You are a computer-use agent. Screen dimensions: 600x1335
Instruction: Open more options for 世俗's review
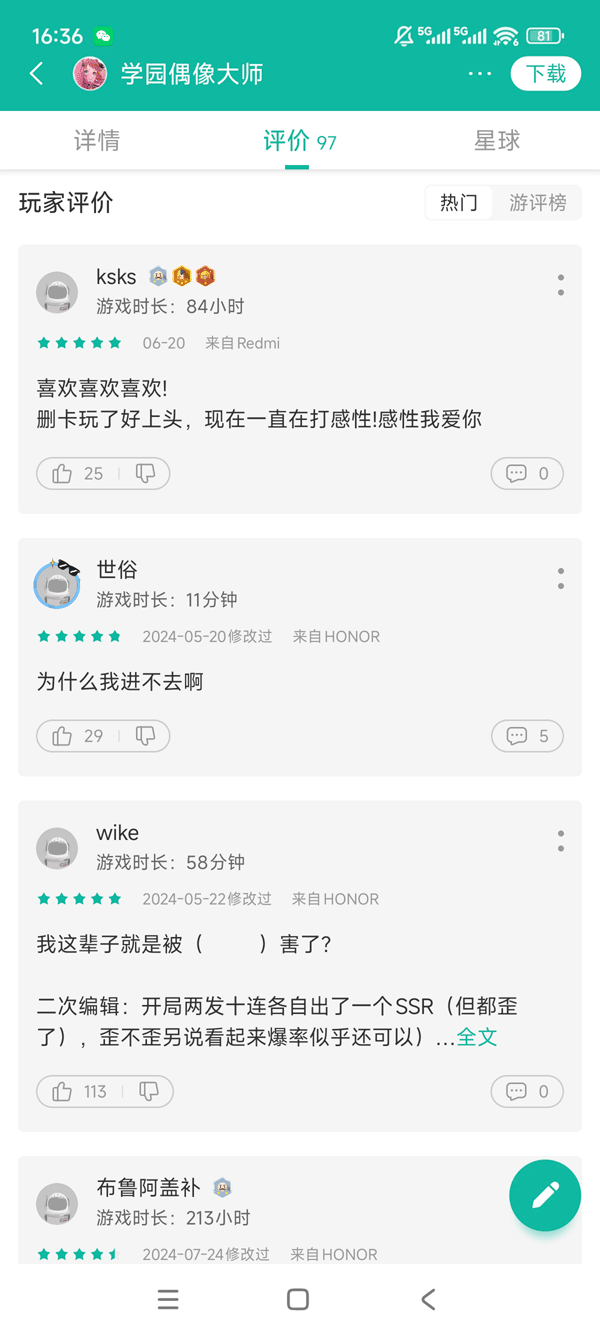pos(561,578)
